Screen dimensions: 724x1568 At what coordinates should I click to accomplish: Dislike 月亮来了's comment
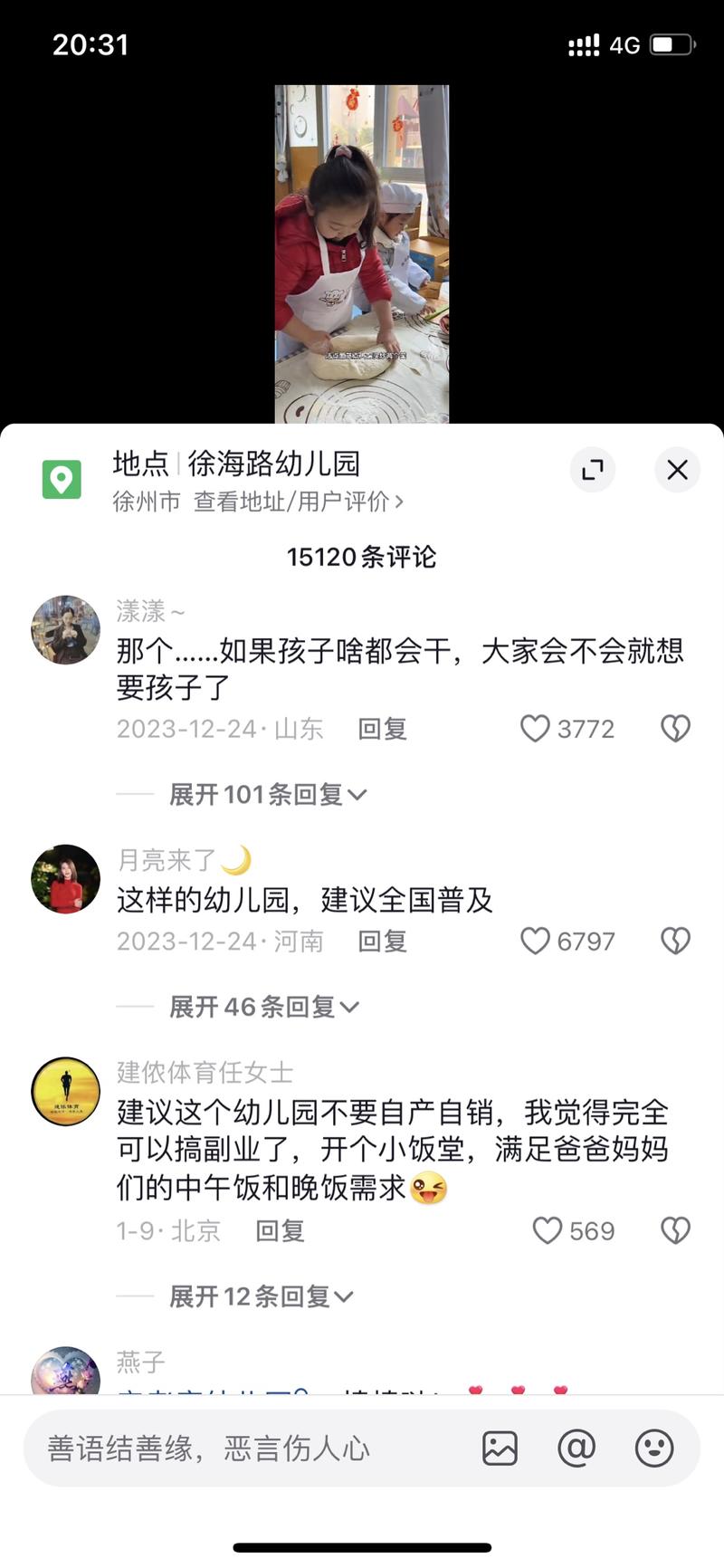[x=675, y=942]
